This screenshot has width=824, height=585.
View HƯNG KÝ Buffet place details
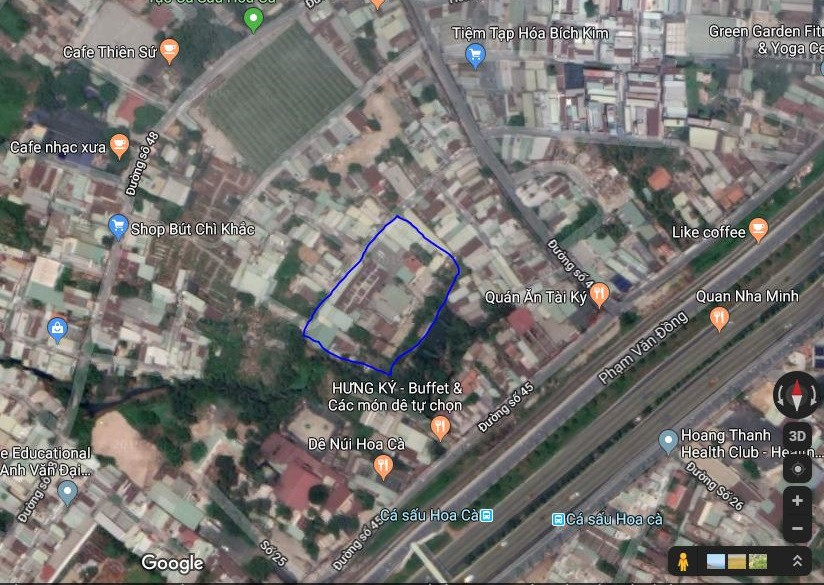click(440, 428)
